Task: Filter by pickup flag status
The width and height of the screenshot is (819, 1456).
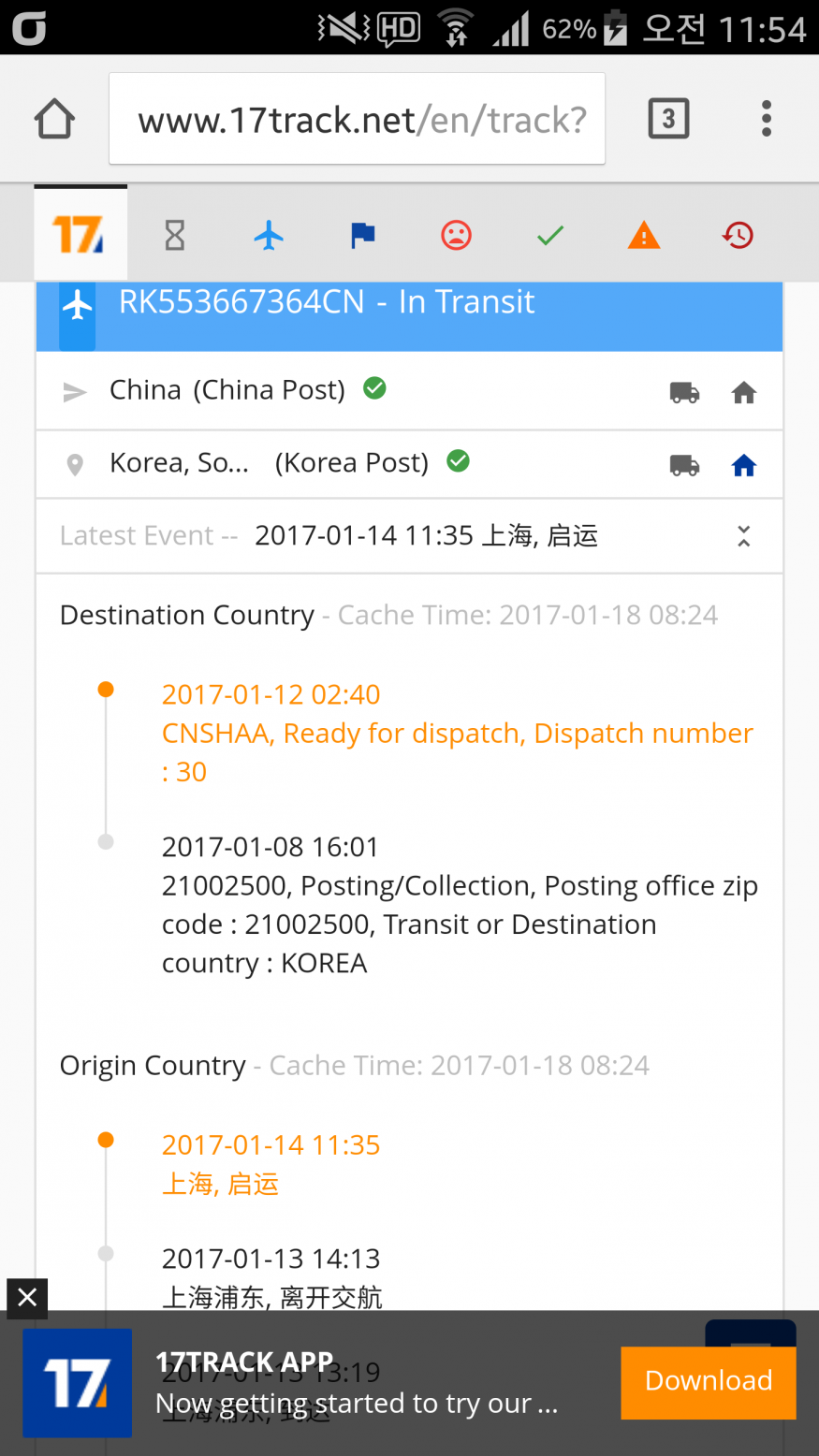Action: 363,236
